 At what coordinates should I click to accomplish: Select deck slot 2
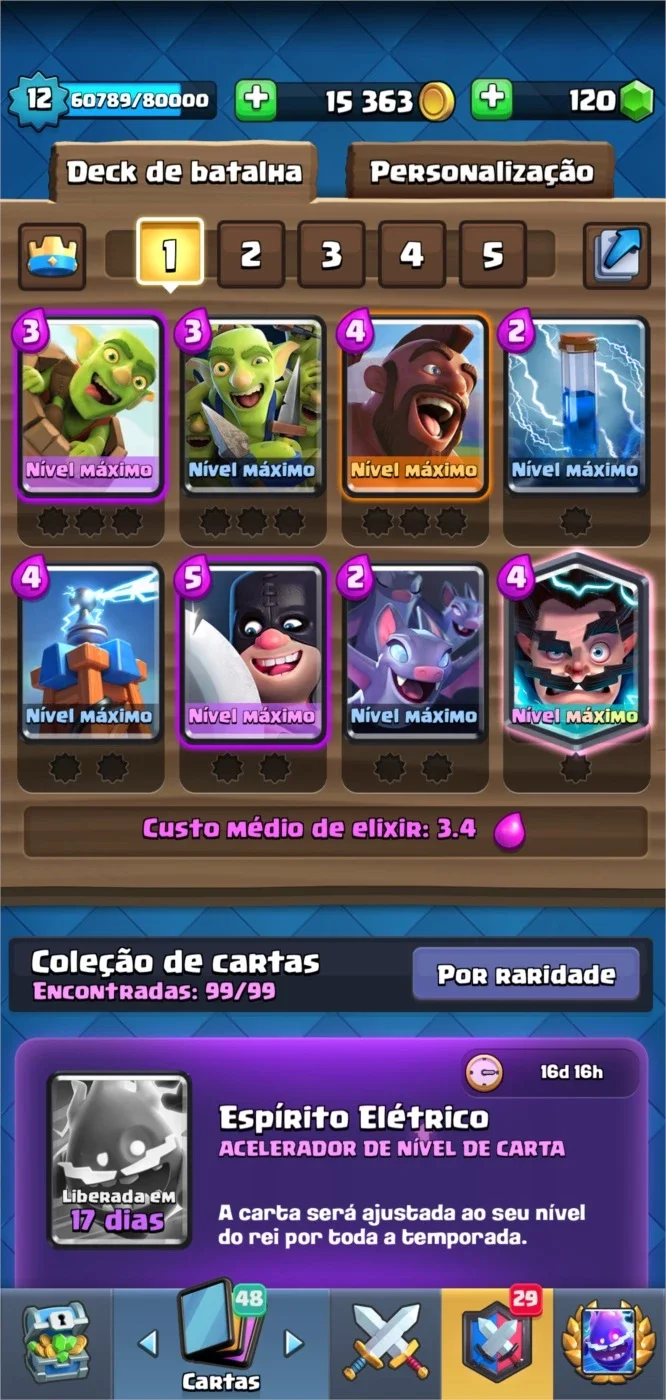(x=250, y=255)
